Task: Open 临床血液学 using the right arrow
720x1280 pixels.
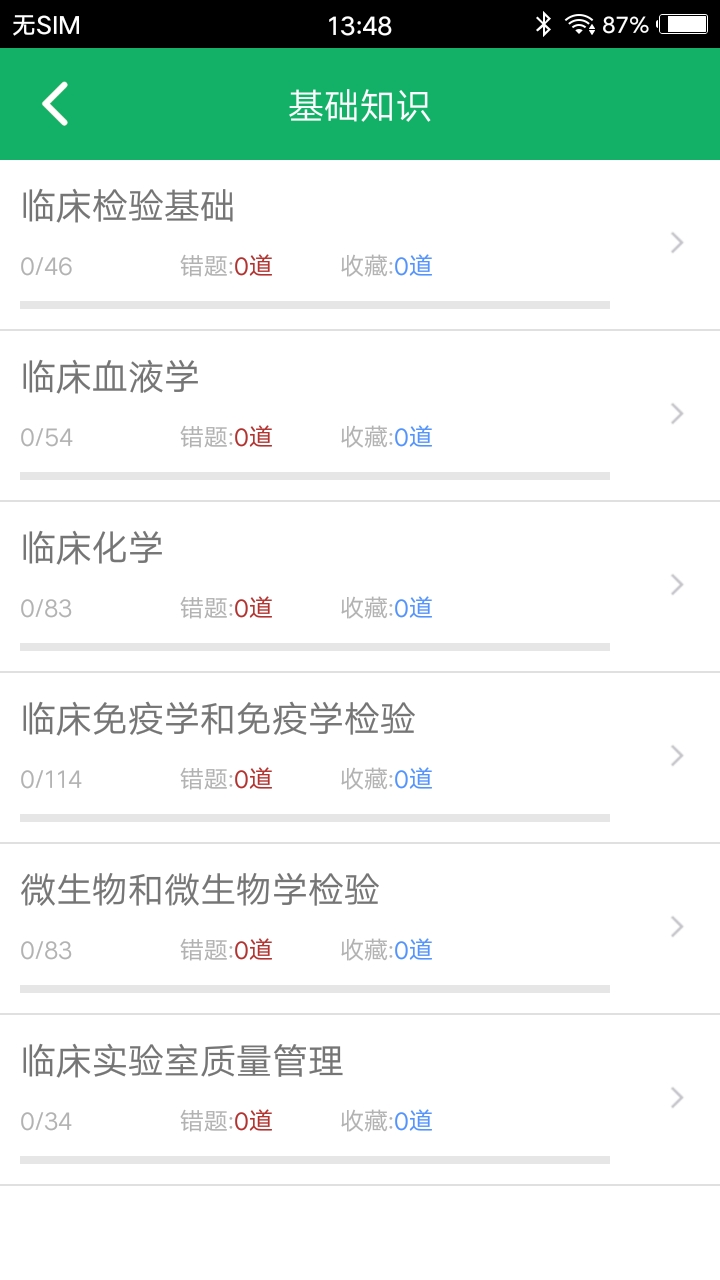Action: pos(676,413)
